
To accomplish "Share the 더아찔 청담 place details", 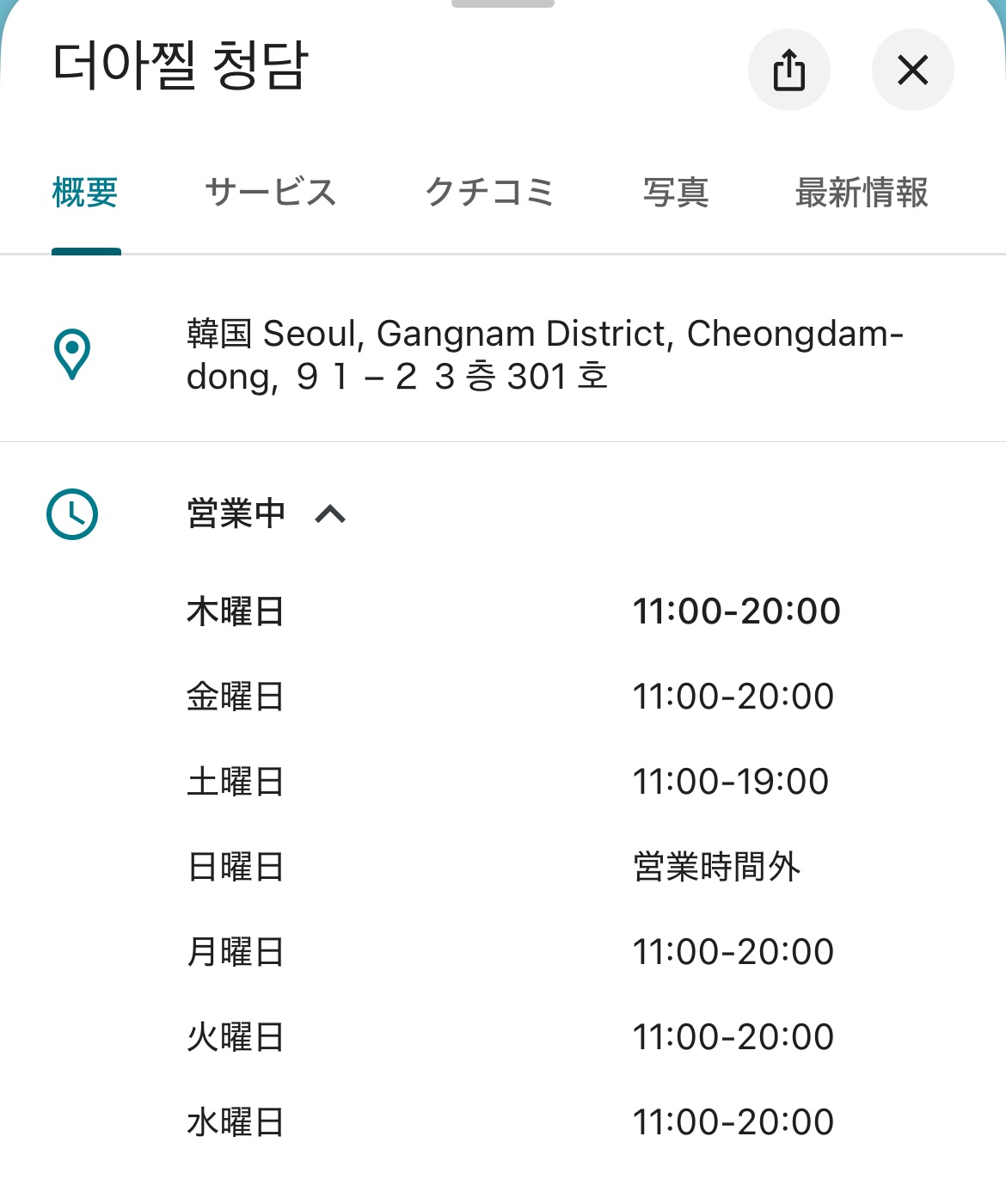I will (788, 70).
